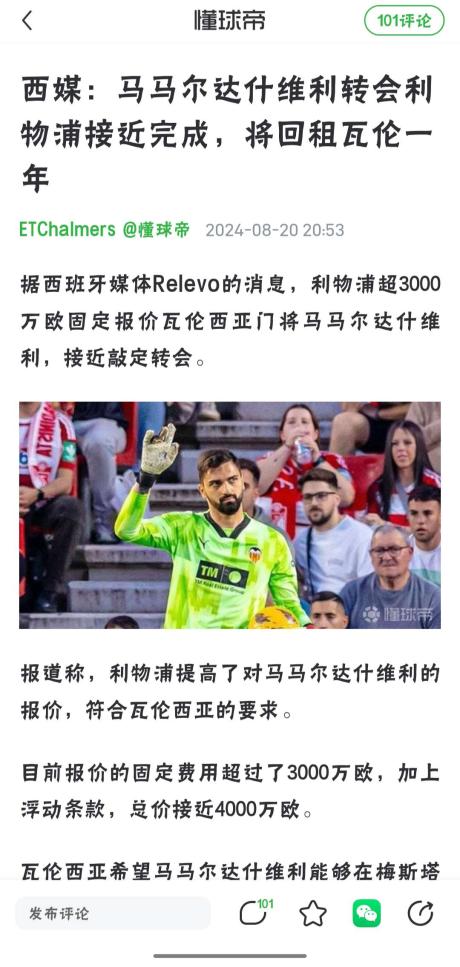Tap the 发布评论 comment input field
460x967 pixels.
pos(113,913)
